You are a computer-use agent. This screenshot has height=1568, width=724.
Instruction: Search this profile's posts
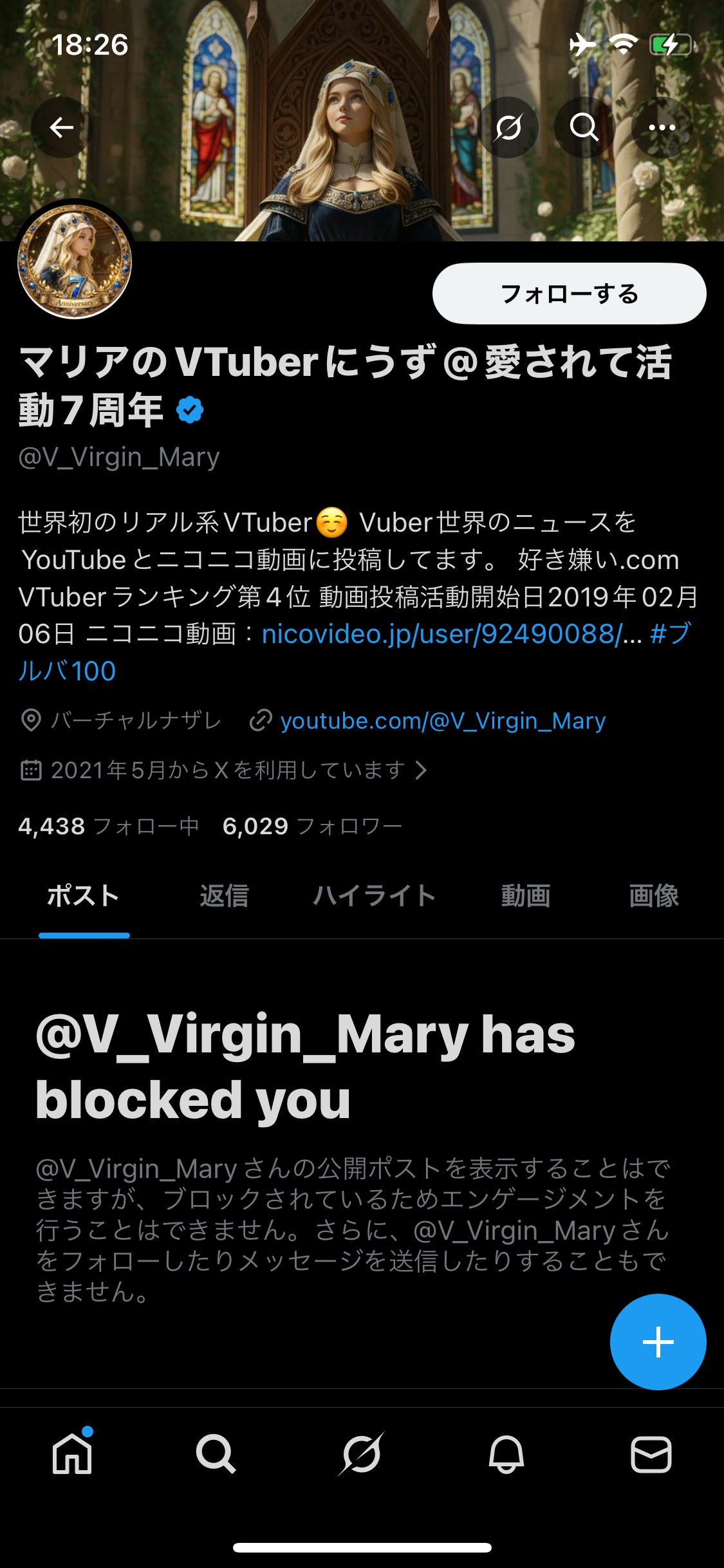(584, 127)
